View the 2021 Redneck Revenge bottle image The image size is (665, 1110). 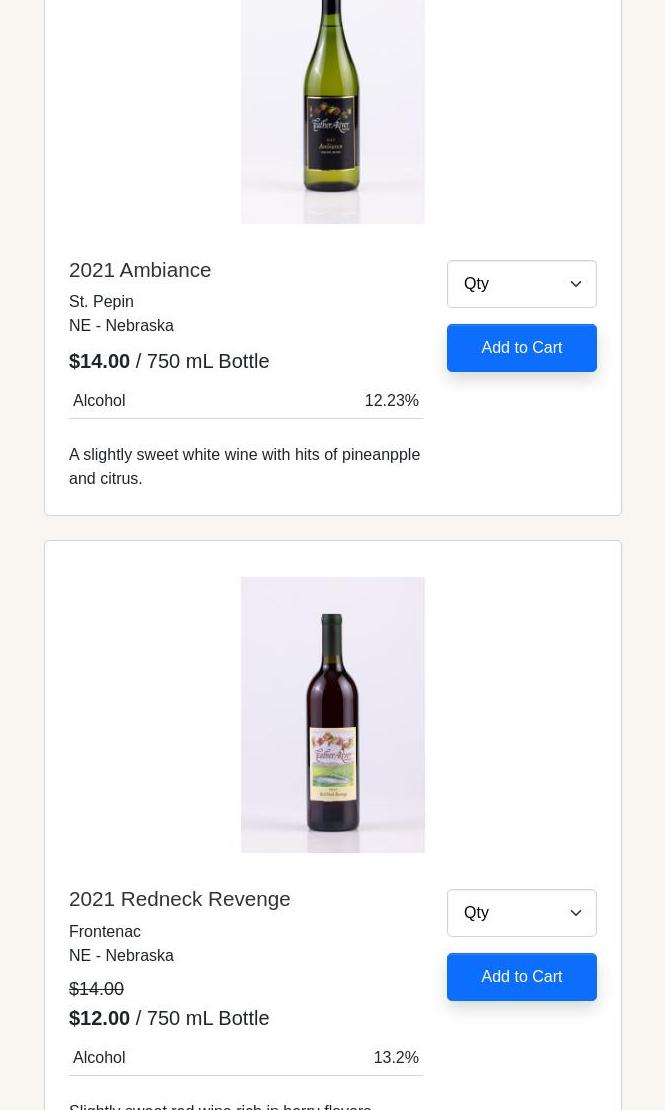point(333,714)
